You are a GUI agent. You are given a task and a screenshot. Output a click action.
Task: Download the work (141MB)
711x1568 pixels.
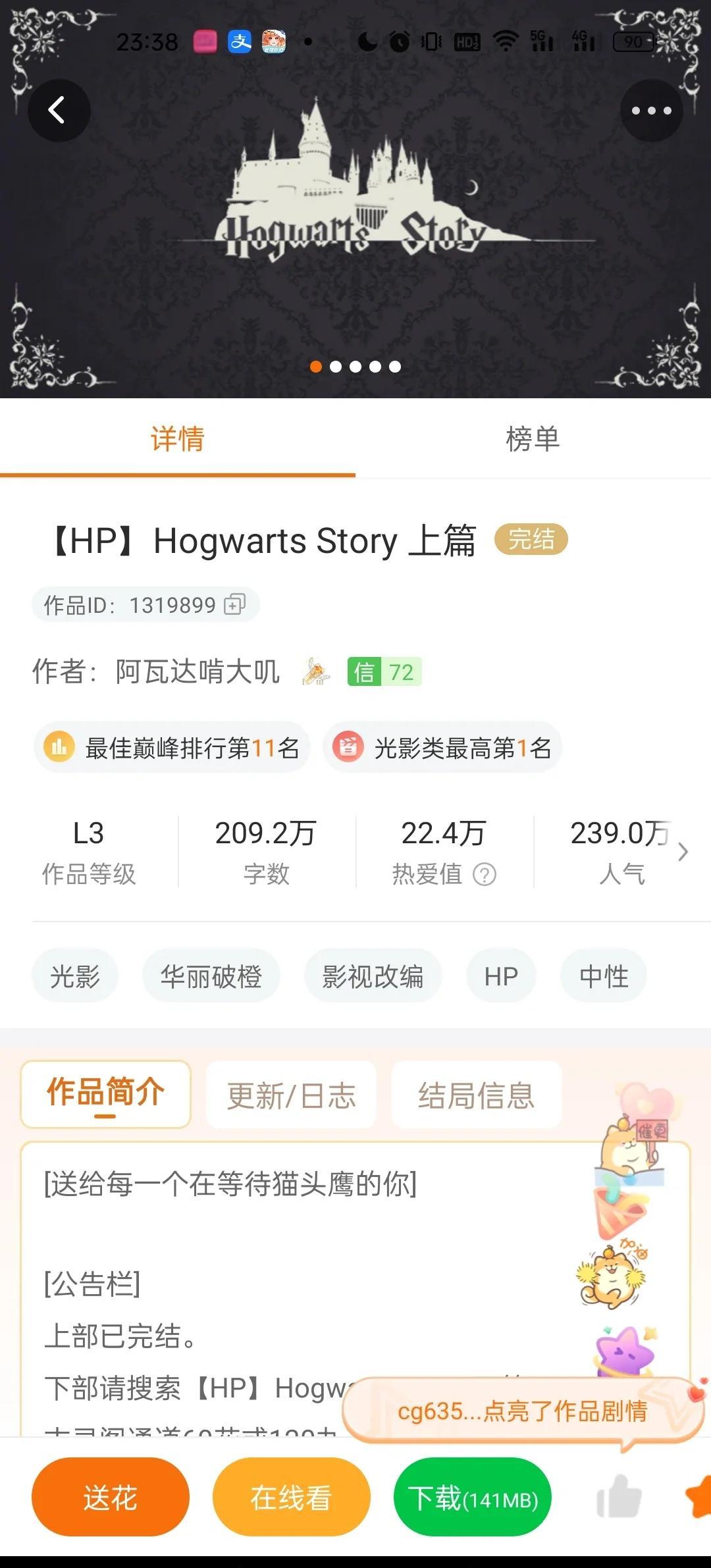click(472, 1498)
